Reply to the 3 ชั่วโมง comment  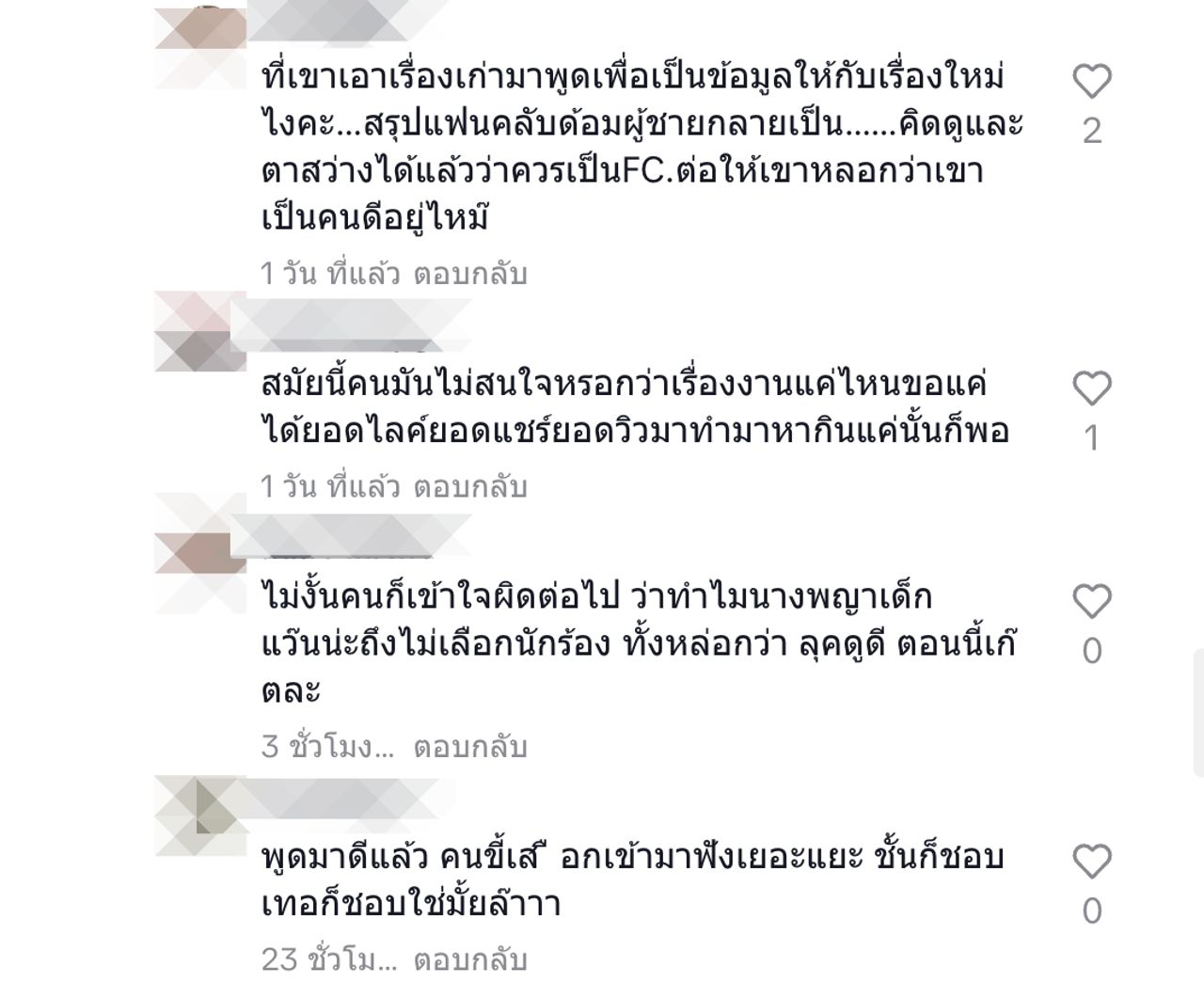tap(469, 747)
